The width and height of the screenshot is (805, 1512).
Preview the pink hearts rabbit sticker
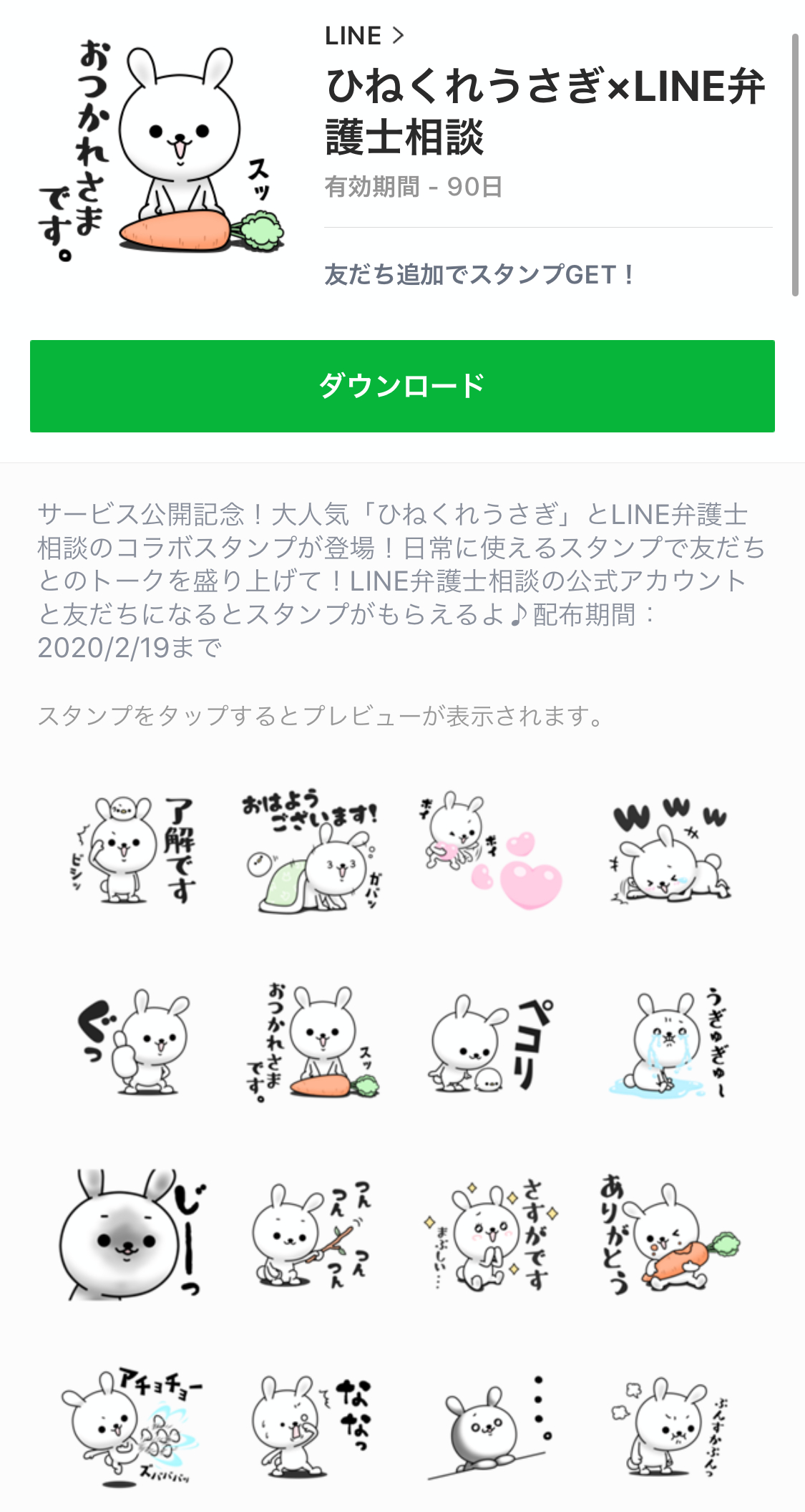tap(491, 850)
